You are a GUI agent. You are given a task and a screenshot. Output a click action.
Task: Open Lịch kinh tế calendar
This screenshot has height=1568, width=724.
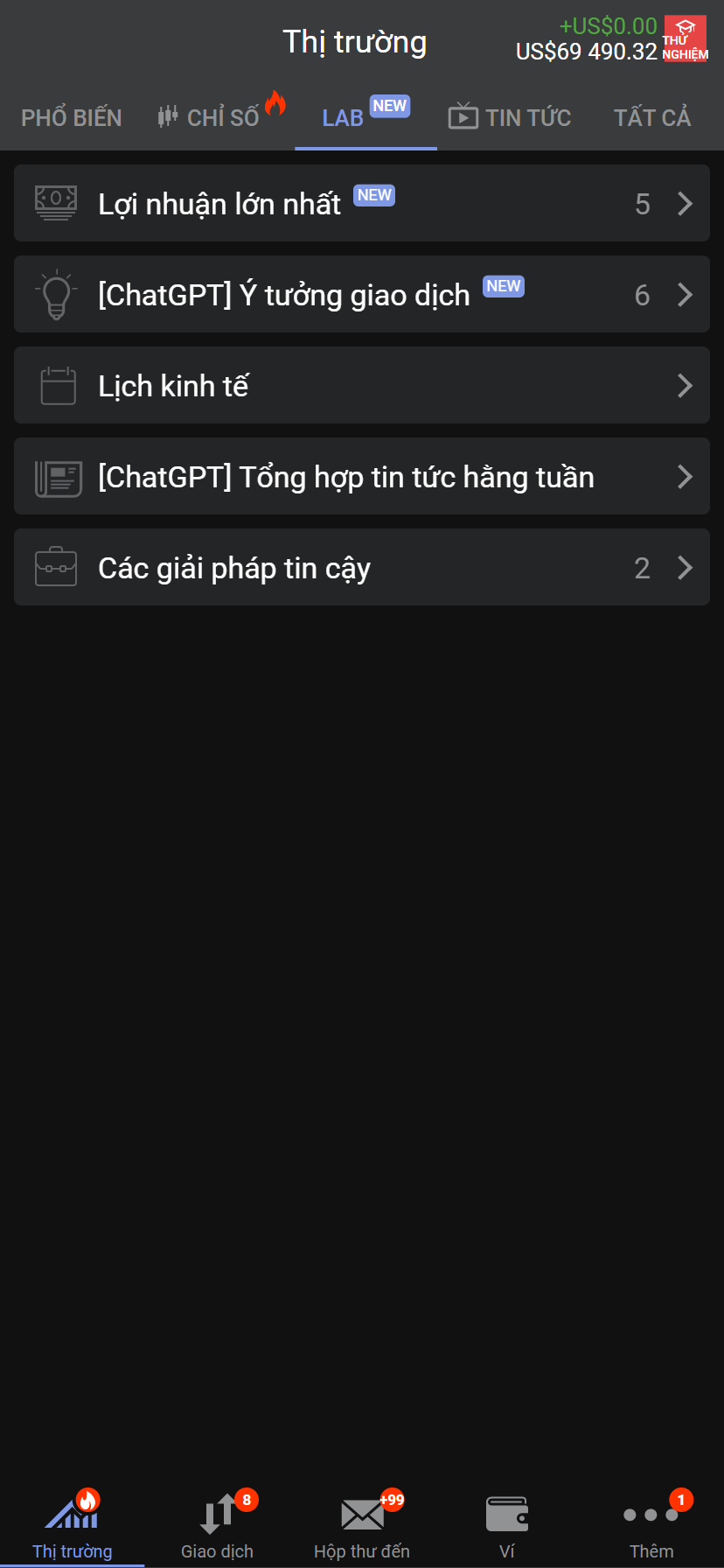(361, 386)
